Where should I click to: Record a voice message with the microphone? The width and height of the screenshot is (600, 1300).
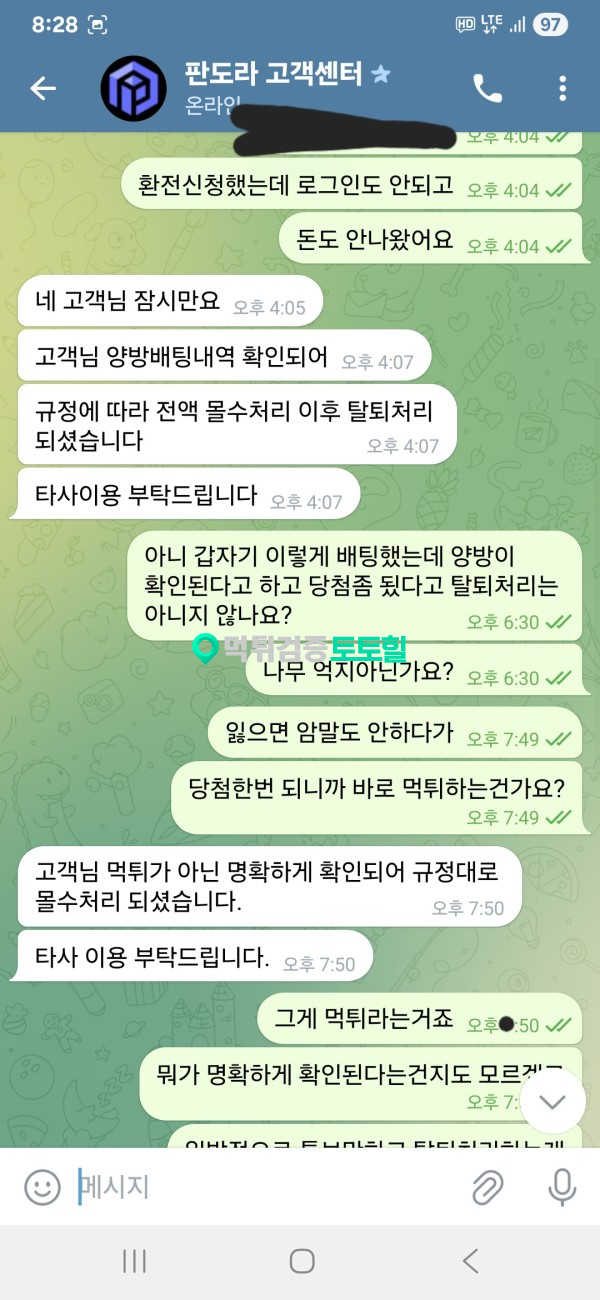pyautogui.click(x=562, y=1187)
